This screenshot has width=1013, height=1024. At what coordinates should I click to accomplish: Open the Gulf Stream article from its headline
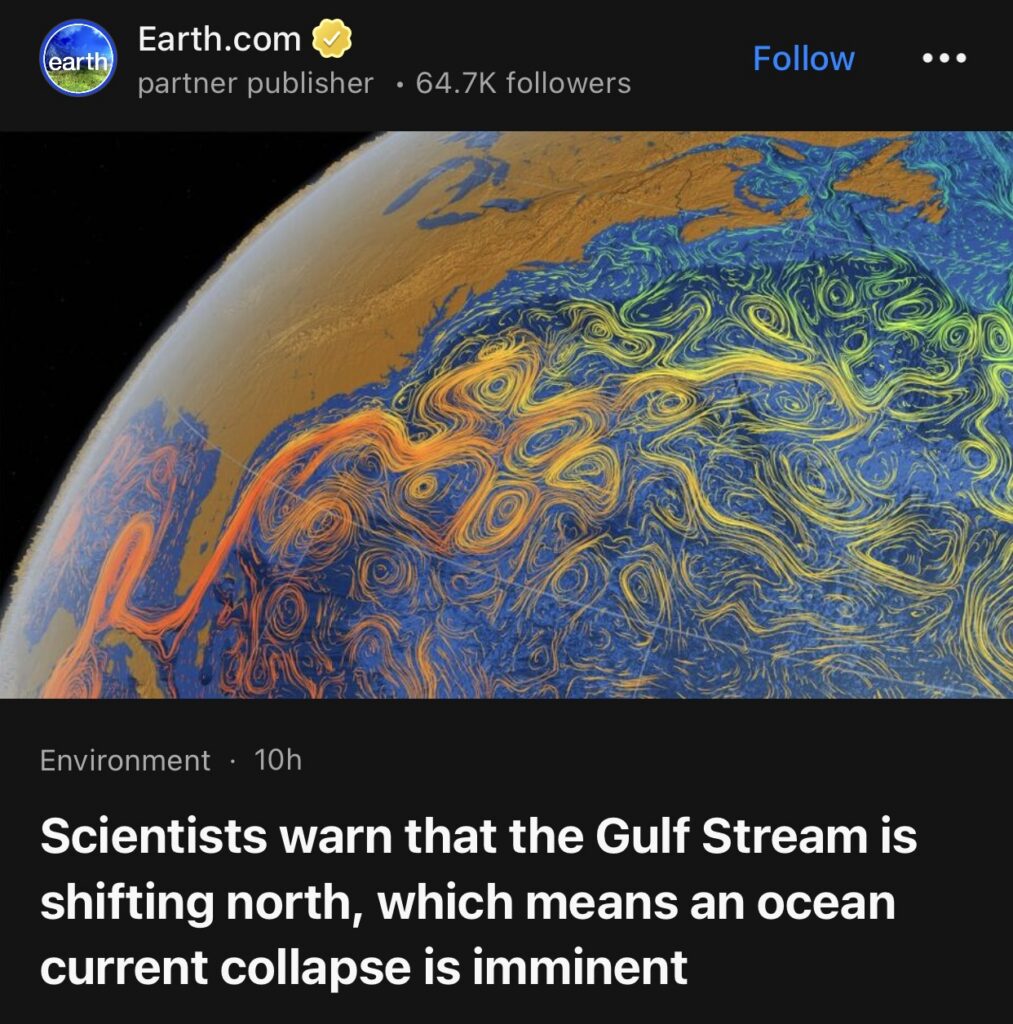[478, 902]
